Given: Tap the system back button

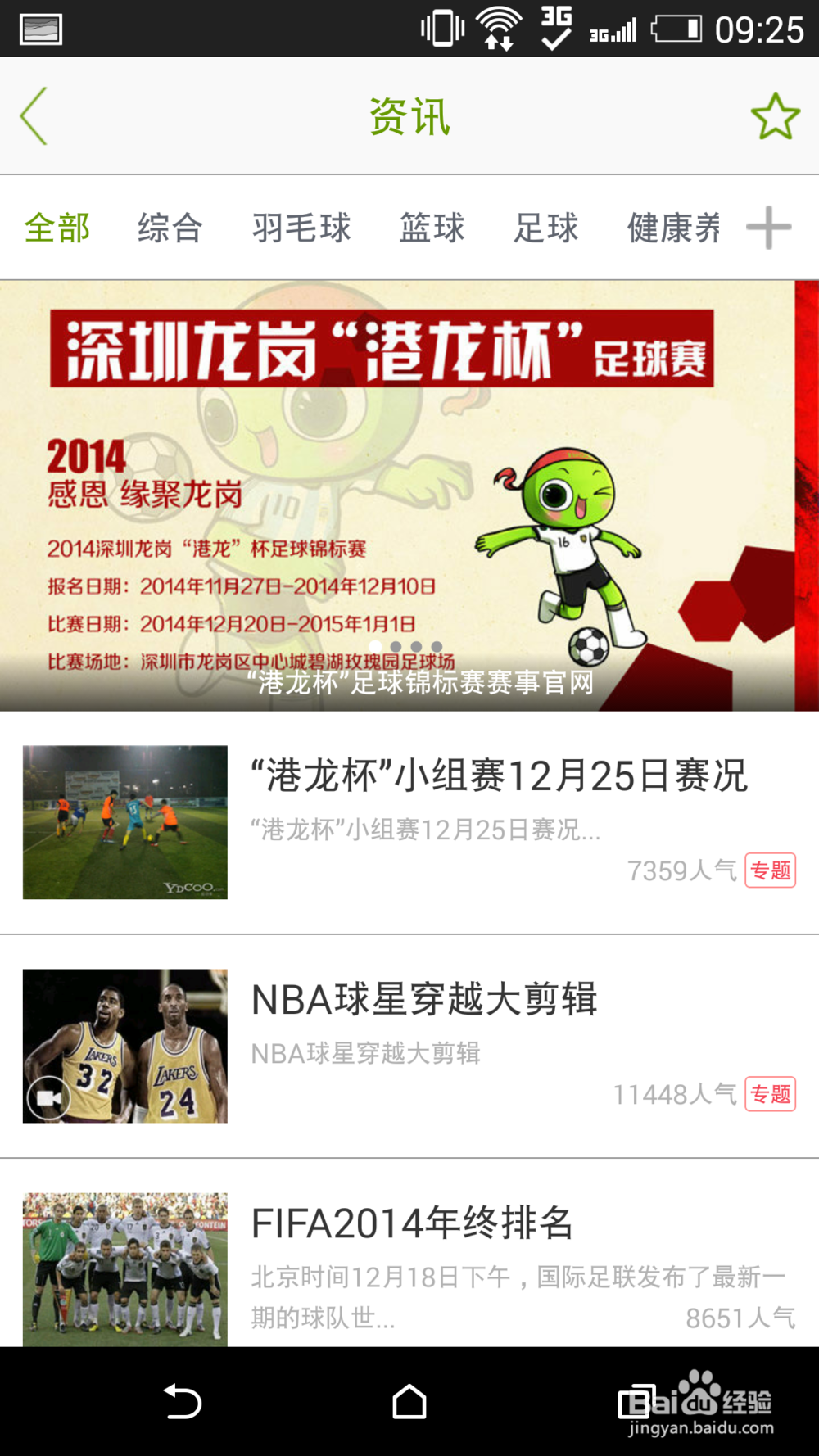Looking at the screenshot, I should [x=182, y=1402].
